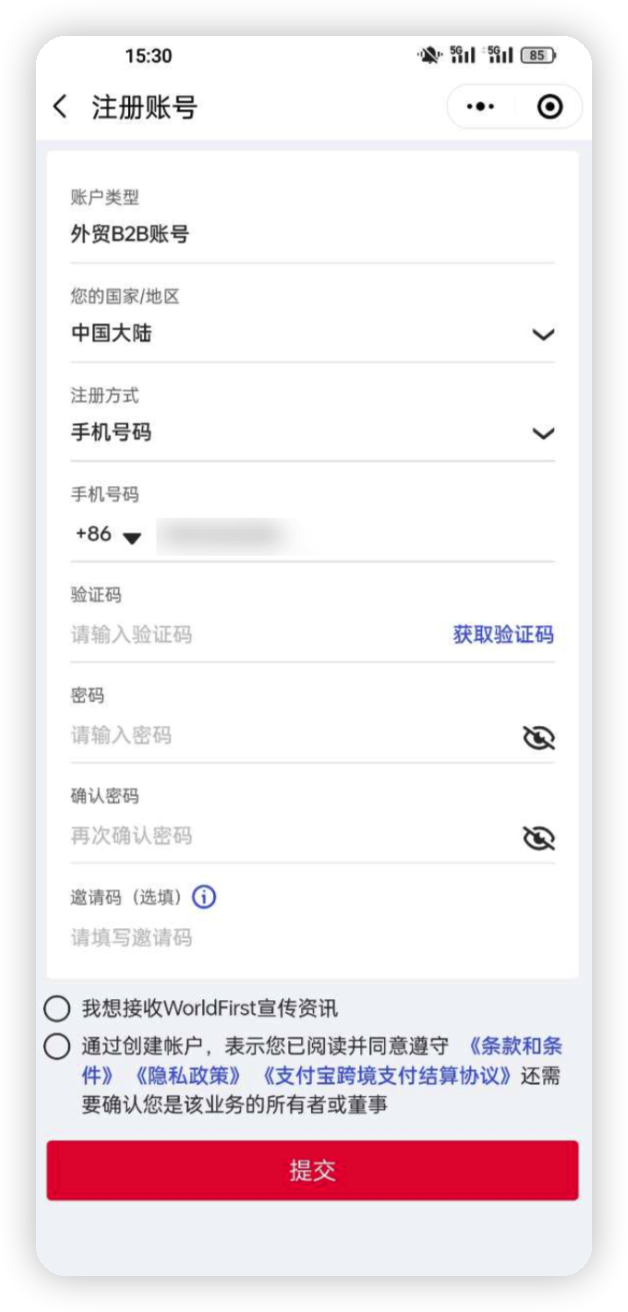Focus the 请输入密码 password field

tap(280, 736)
